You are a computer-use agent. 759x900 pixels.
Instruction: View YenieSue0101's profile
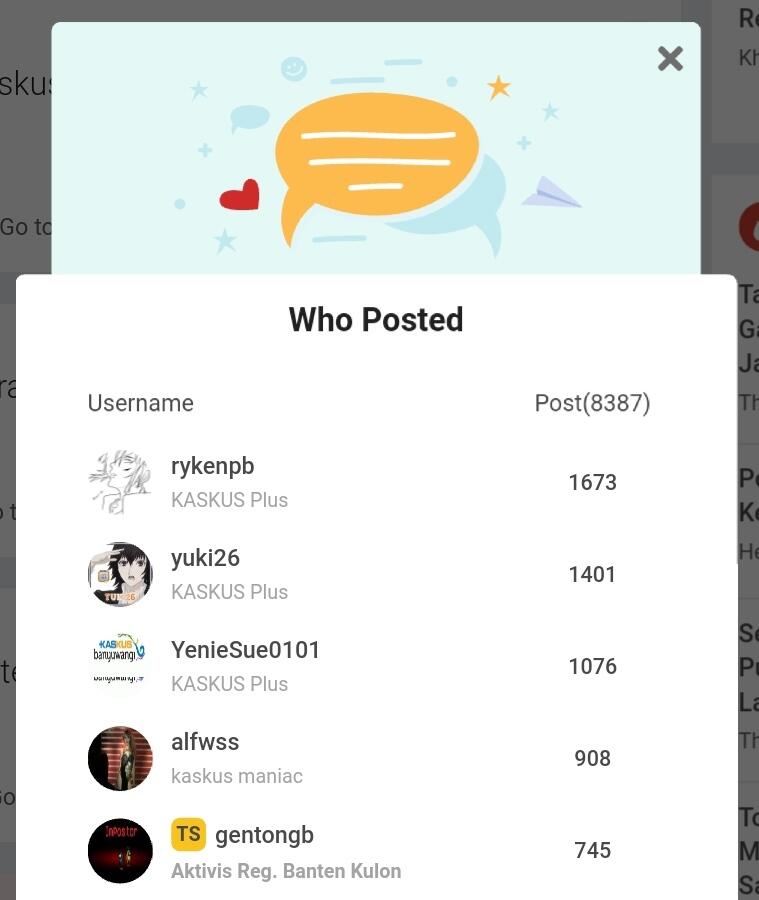tap(245, 651)
